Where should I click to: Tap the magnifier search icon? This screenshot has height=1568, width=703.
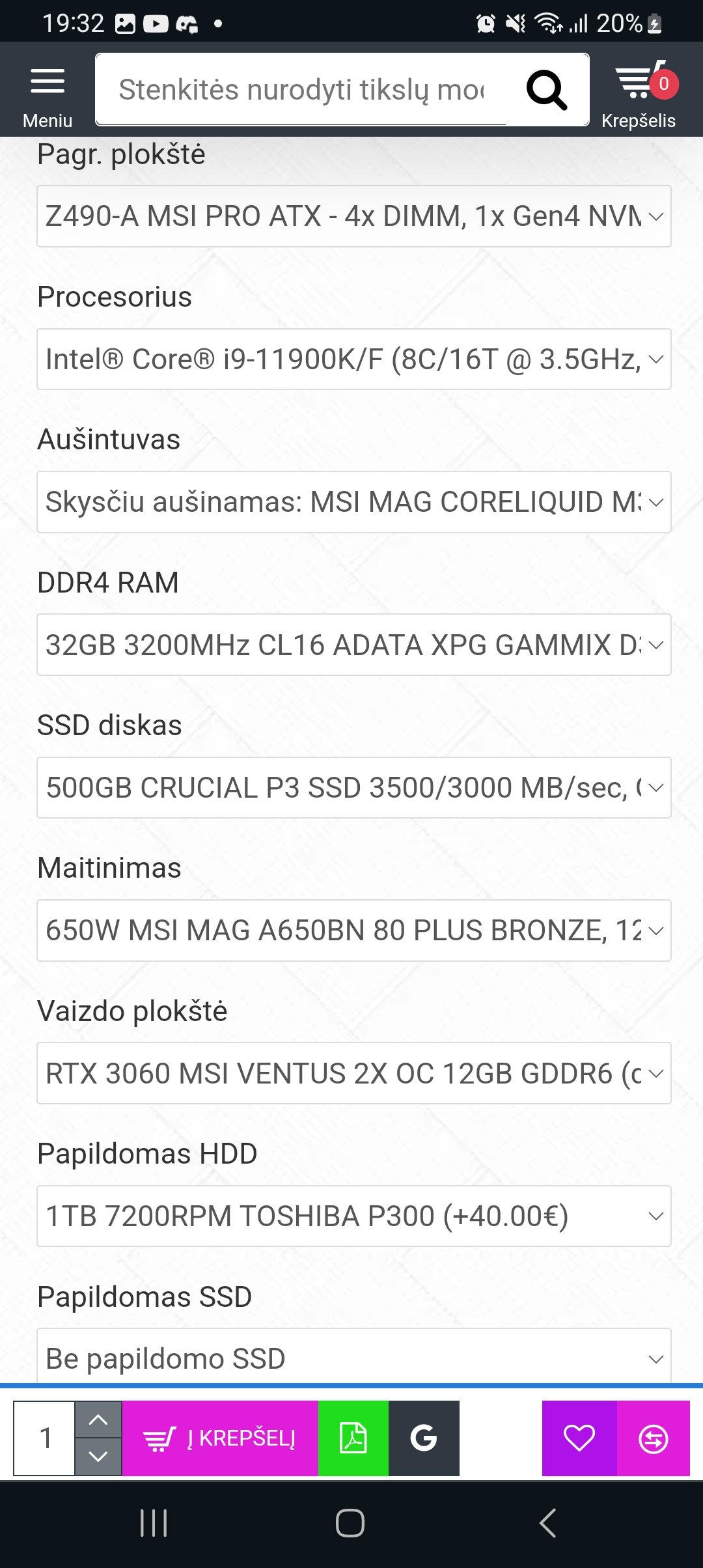coord(547,90)
